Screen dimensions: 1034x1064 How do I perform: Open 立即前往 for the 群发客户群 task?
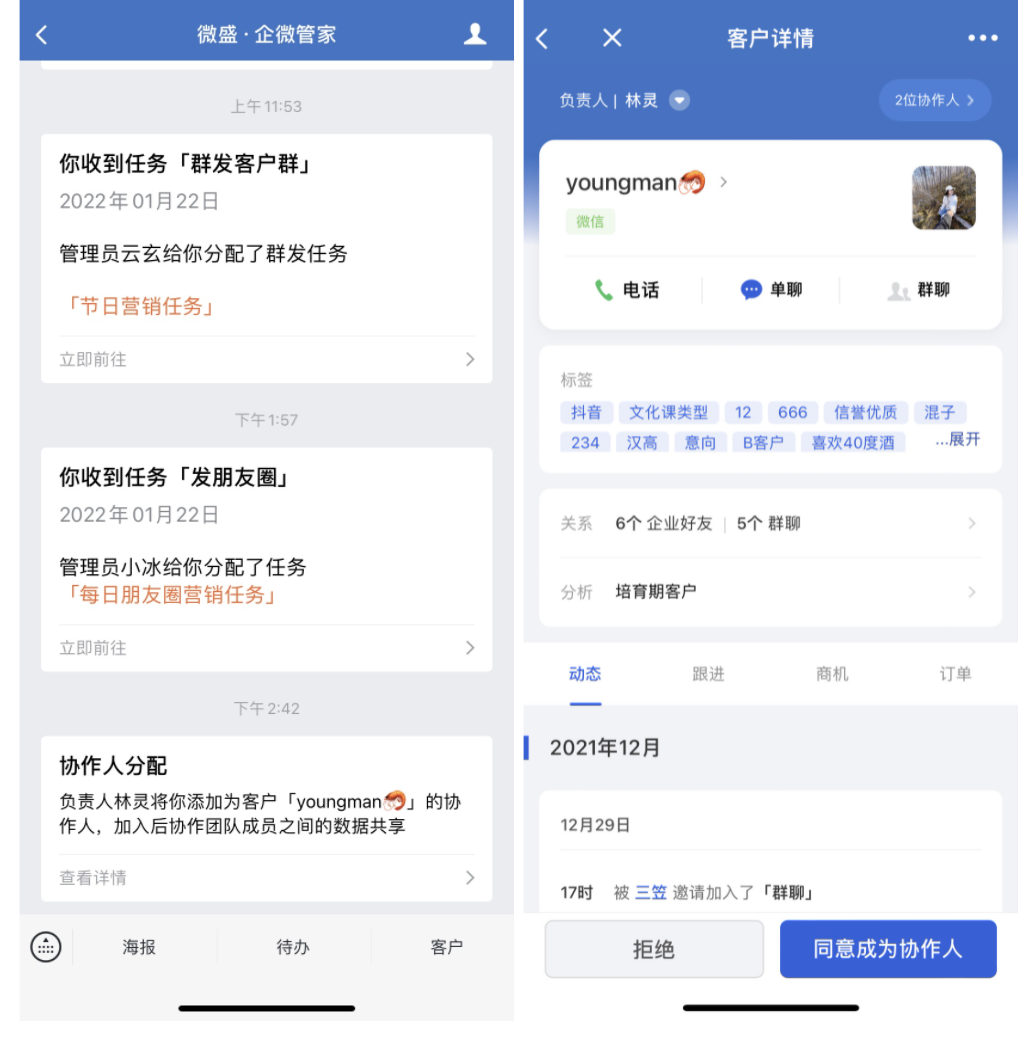click(x=266, y=359)
